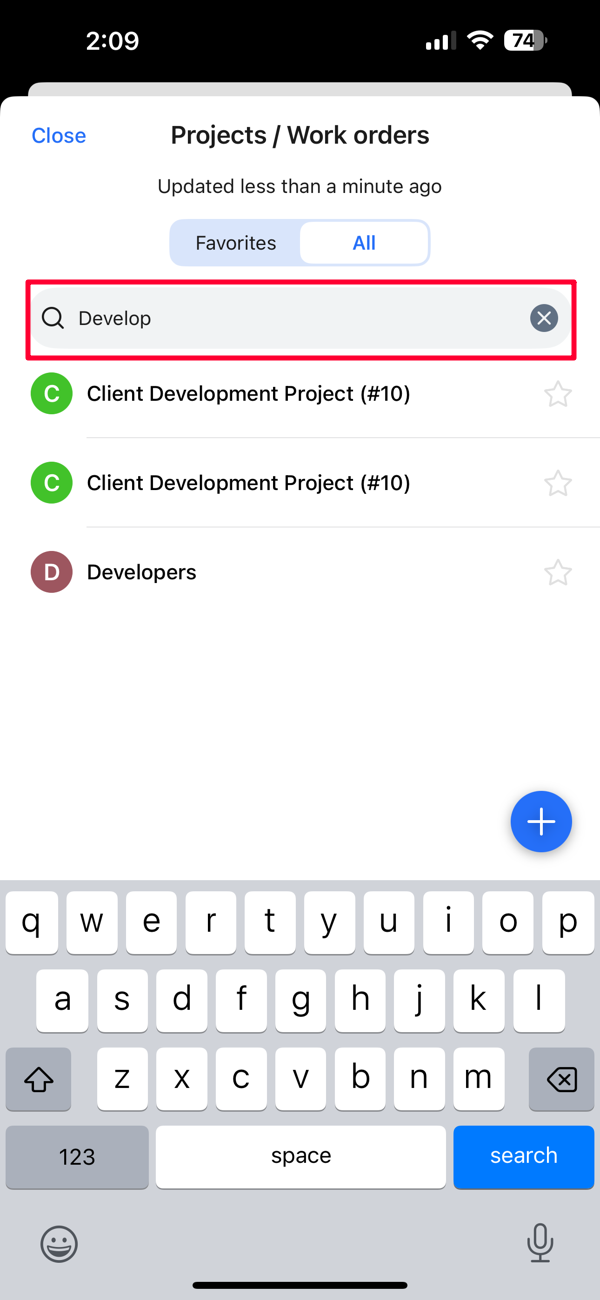Switch to the Favorites tab
The width and height of the screenshot is (600, 1300).
(x=236, y=243)
